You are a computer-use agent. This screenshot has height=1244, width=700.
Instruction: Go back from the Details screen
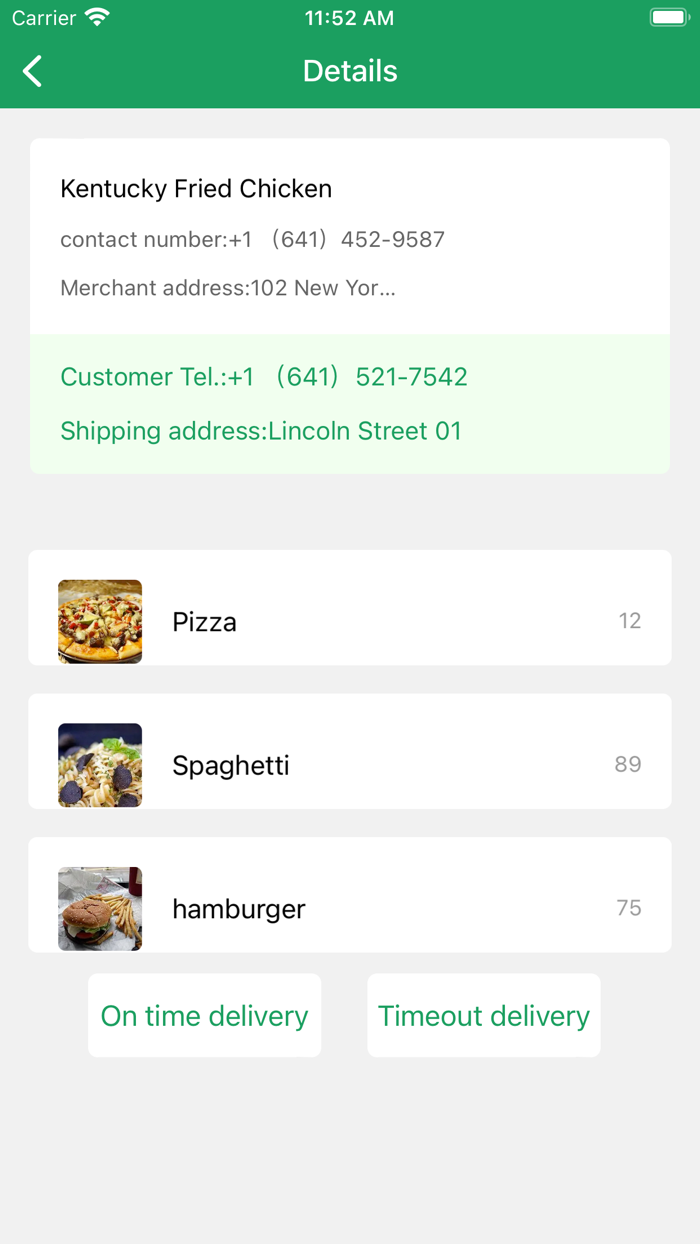[x=33, y=71]
